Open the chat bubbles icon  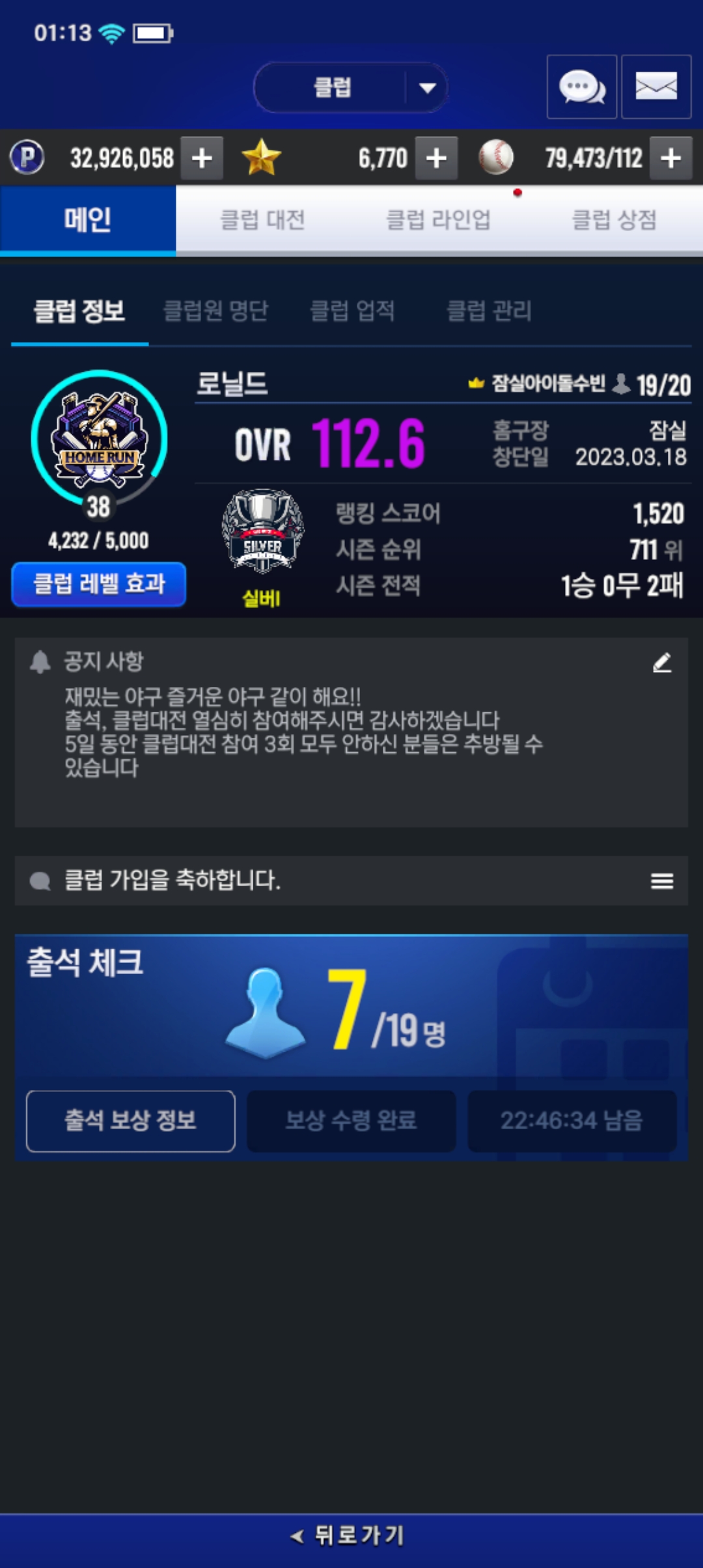point(581,87)
